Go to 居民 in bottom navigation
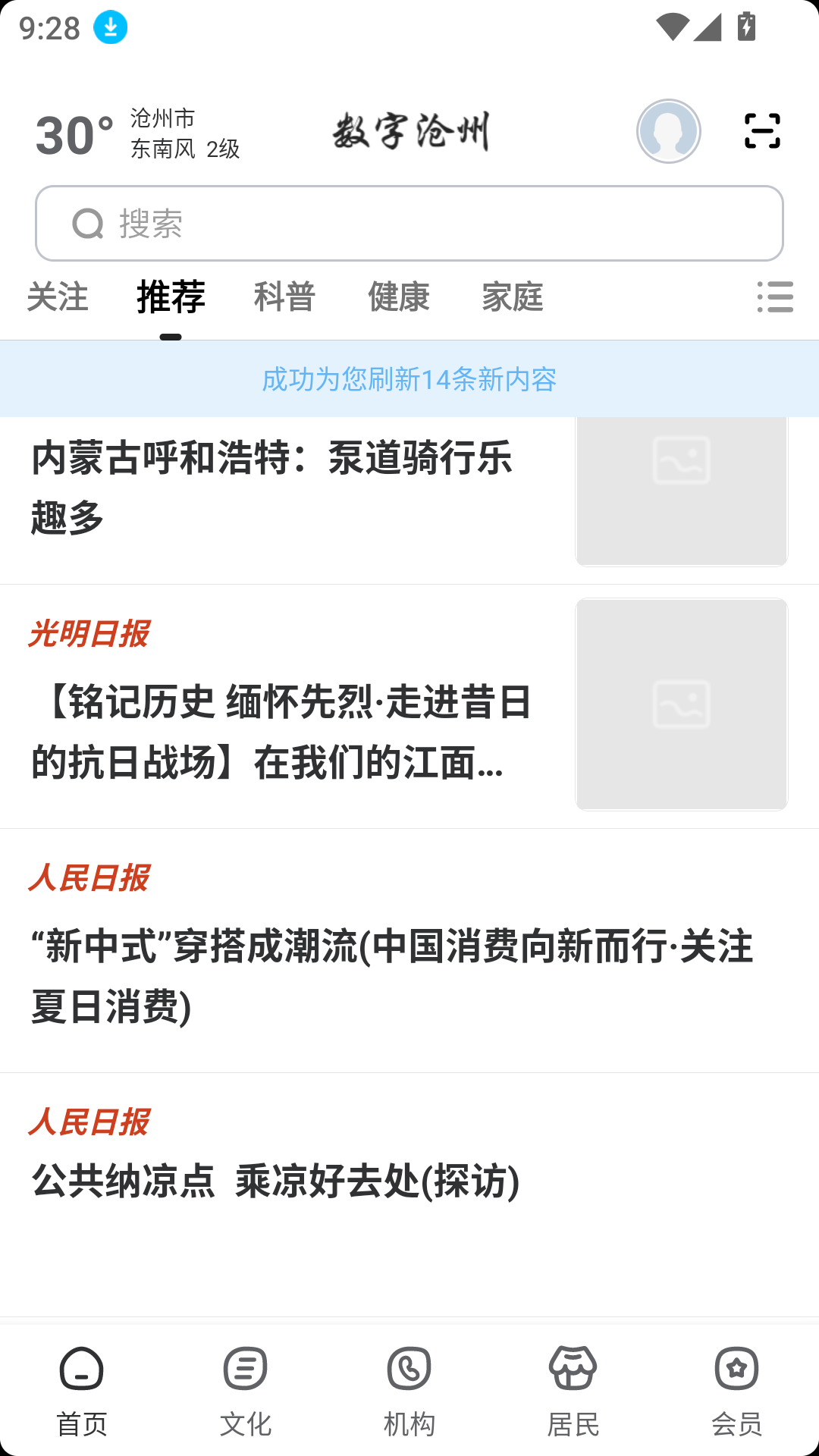The width and height of the screenshot is (819, 1456). 573,1391
